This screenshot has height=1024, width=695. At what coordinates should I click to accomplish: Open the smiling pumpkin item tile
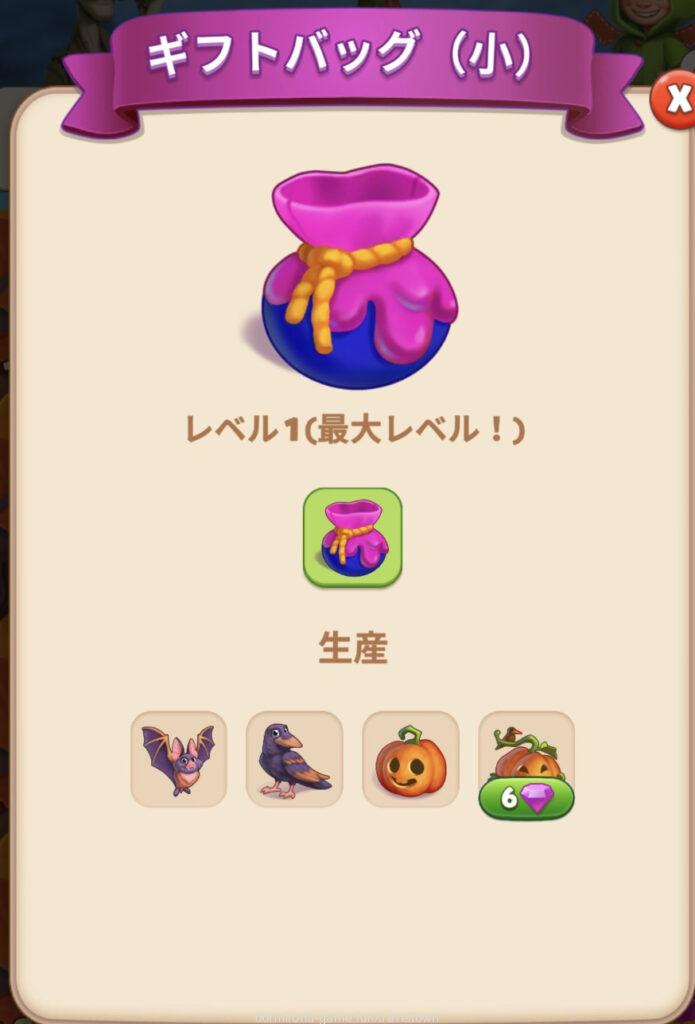tap(410, 759)
